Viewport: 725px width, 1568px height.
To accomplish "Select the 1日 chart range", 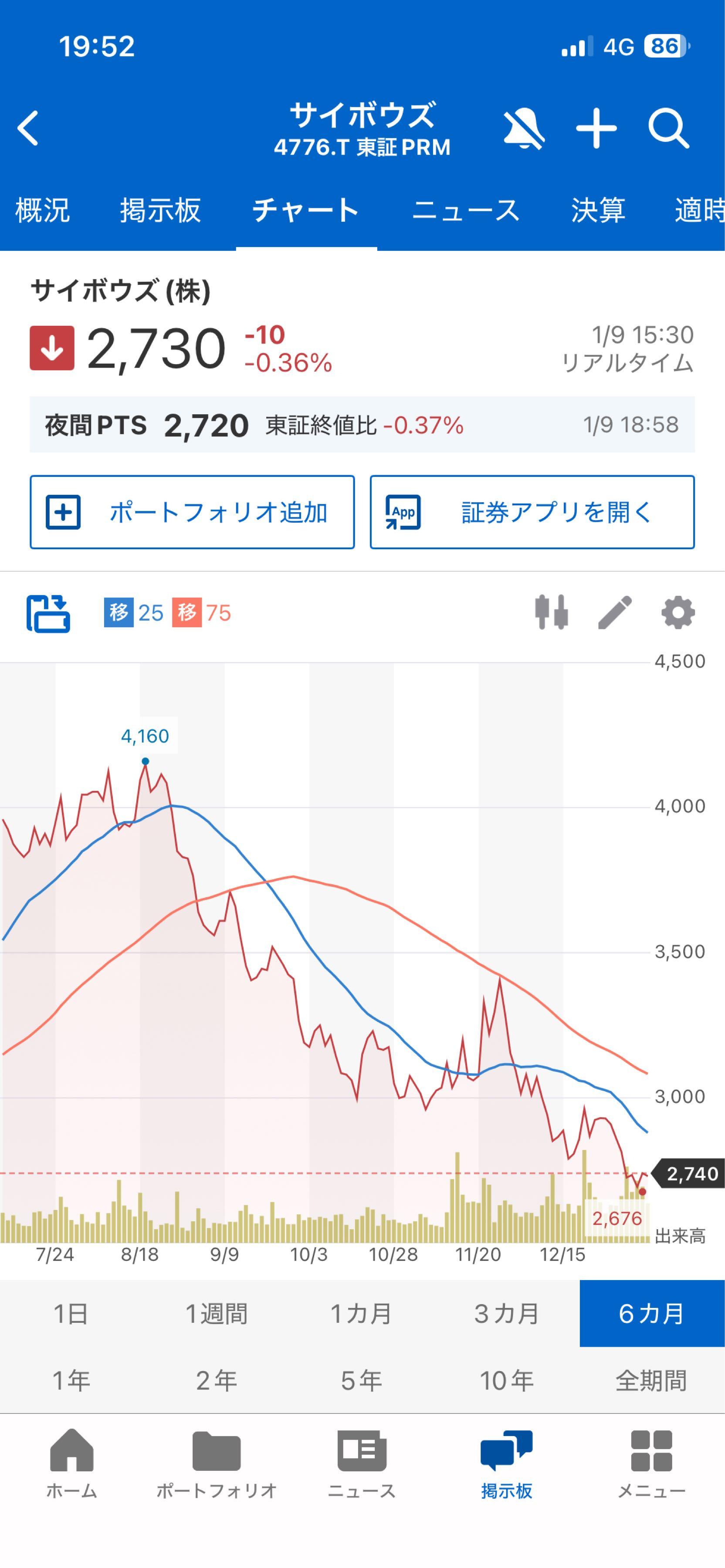I will click(71, 1313).
